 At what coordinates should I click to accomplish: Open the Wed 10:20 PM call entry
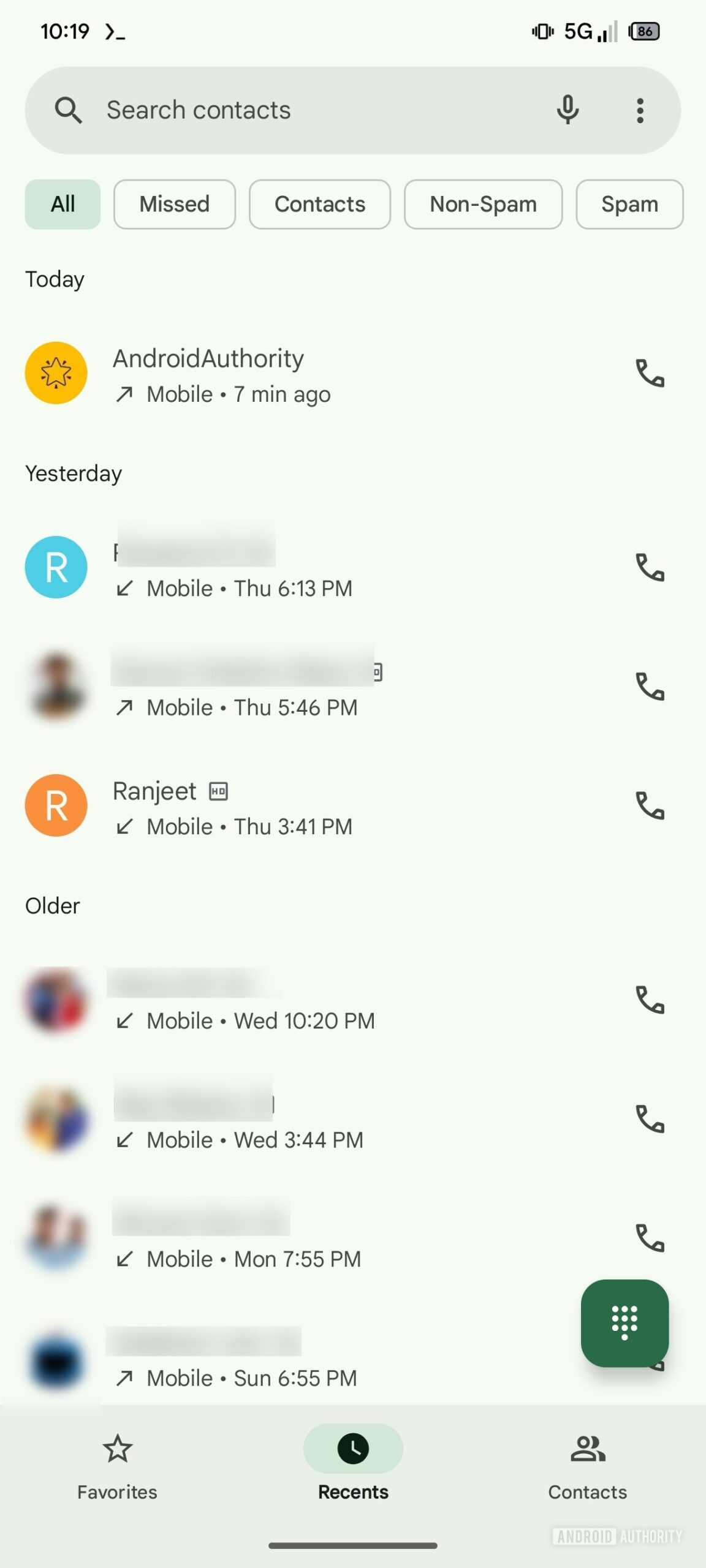(306, 1001)
